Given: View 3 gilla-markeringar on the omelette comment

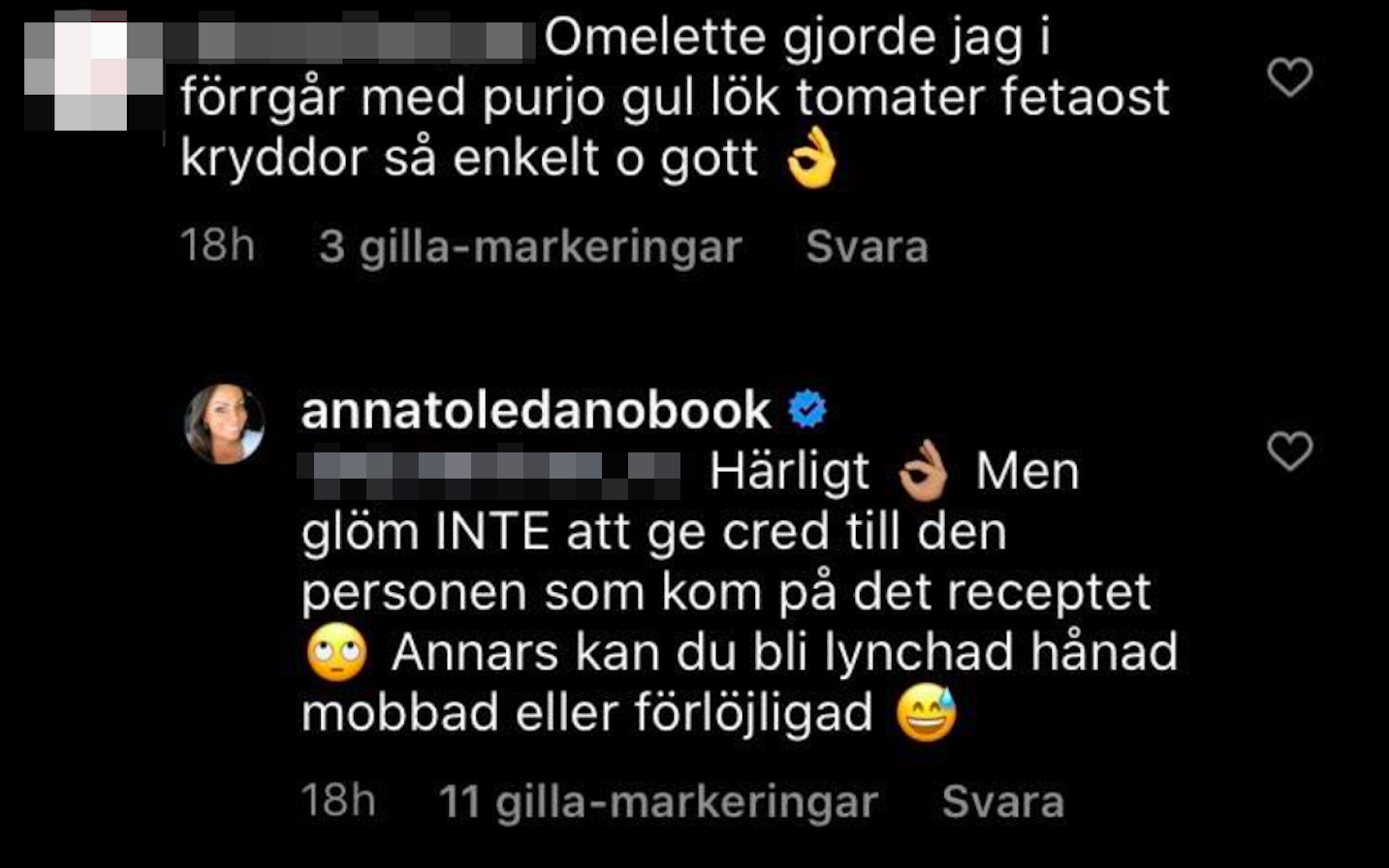Looking at the screenshot, I should (529, 246).
